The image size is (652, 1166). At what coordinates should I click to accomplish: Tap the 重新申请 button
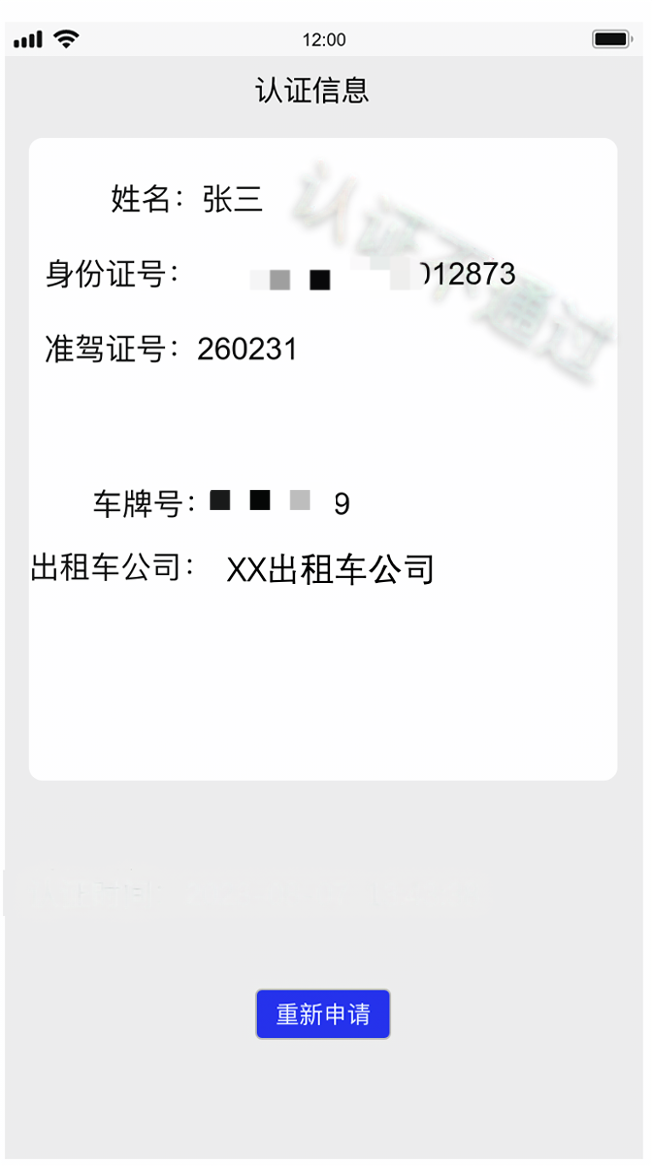tap(322, 1014)
